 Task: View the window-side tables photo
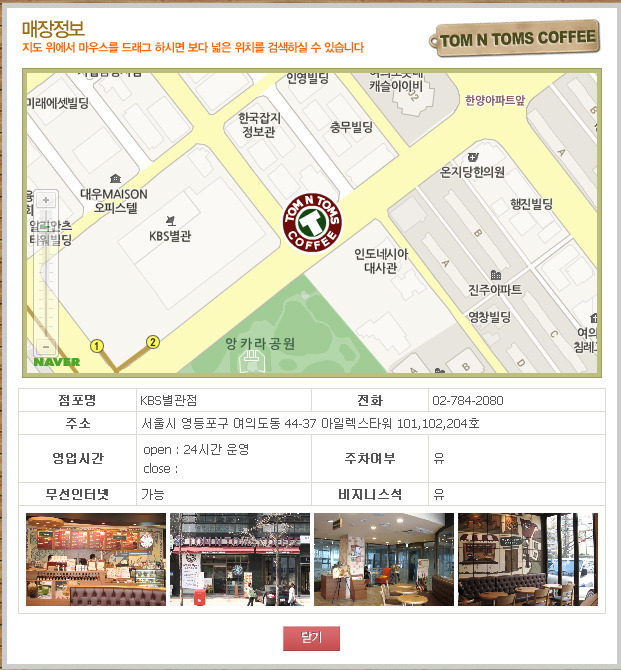tap(527, 560)
